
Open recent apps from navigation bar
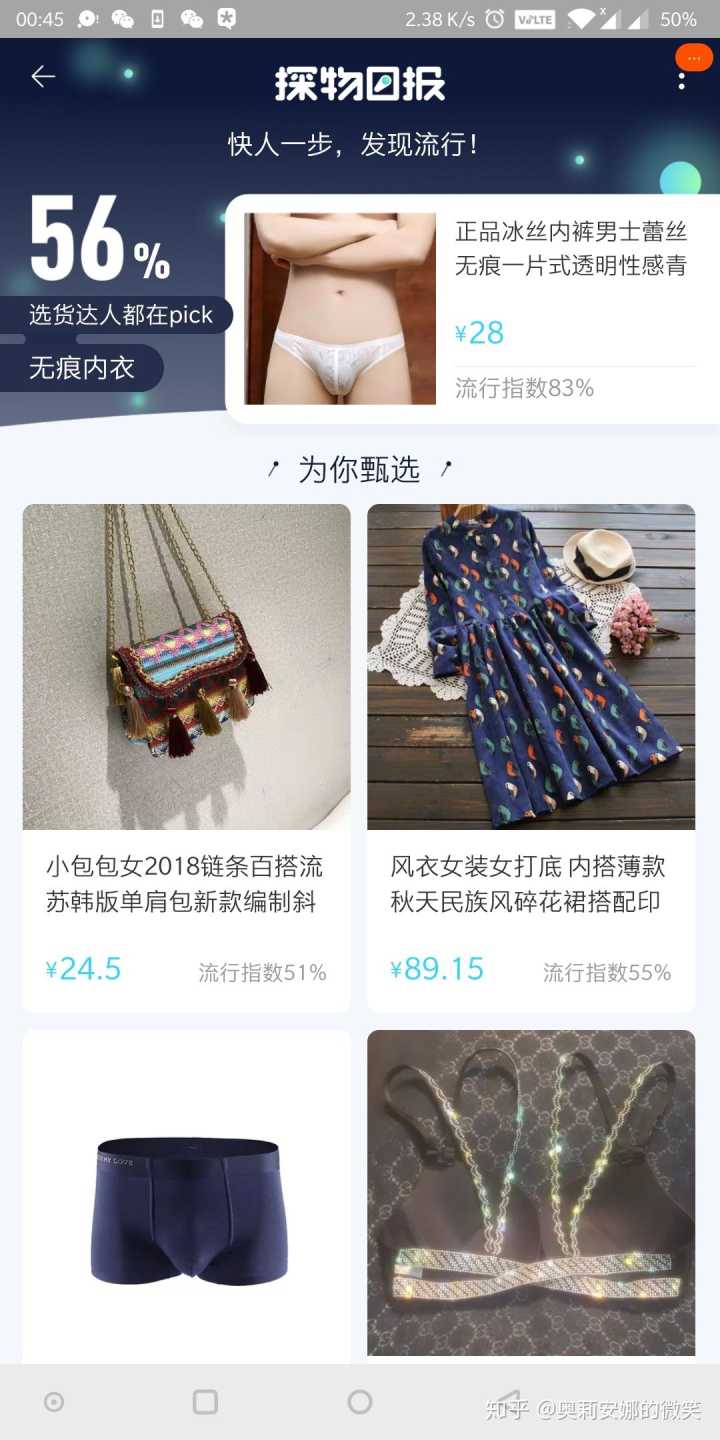tap(205, 1402)
